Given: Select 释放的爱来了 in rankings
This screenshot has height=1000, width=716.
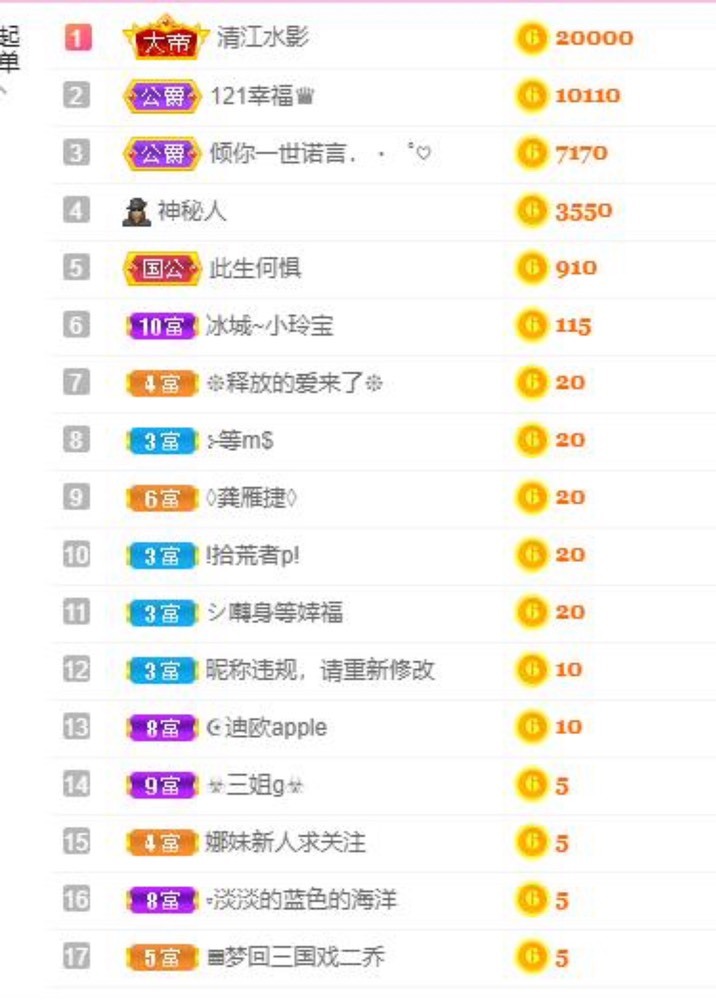Looking at the screenshot, I should pyautogui.click(x=295, y=383).
